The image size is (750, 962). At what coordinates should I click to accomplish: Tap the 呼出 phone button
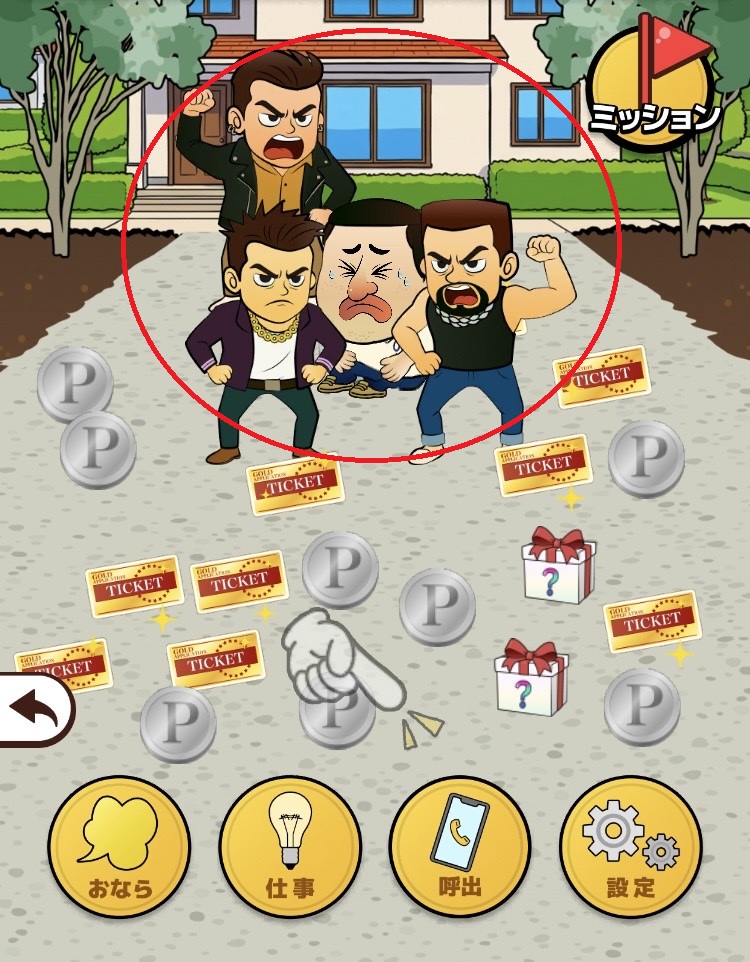[x=460, y=846]
